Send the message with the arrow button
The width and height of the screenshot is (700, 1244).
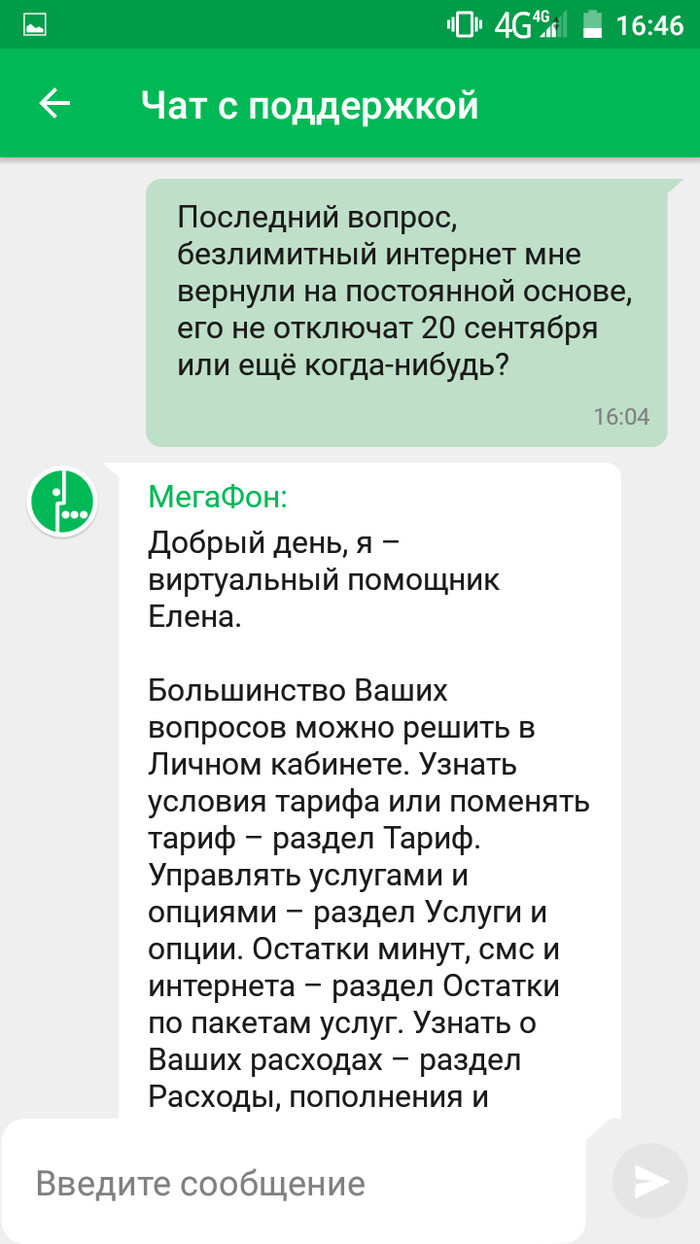coord(650,1181)
